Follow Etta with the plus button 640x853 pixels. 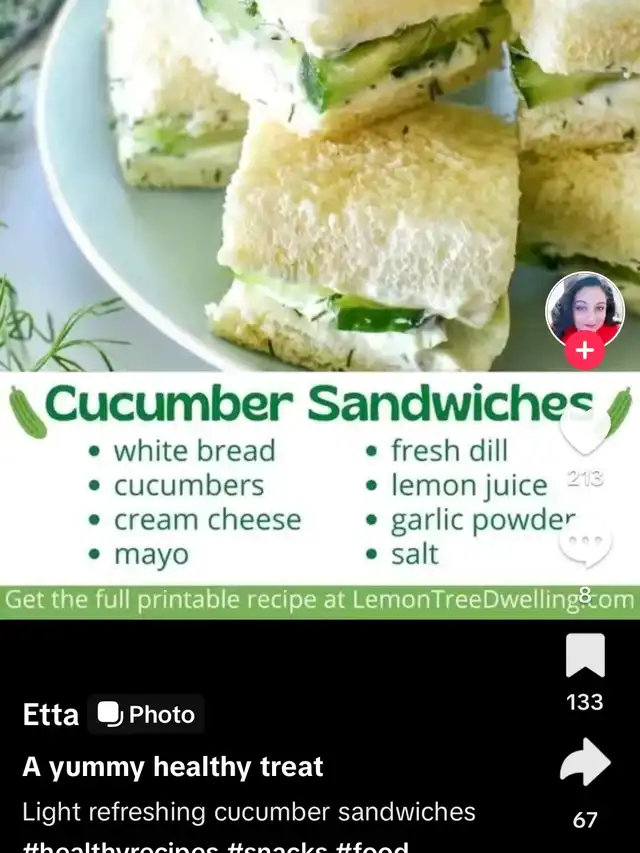pyautogui.click(x=585, y=351)
